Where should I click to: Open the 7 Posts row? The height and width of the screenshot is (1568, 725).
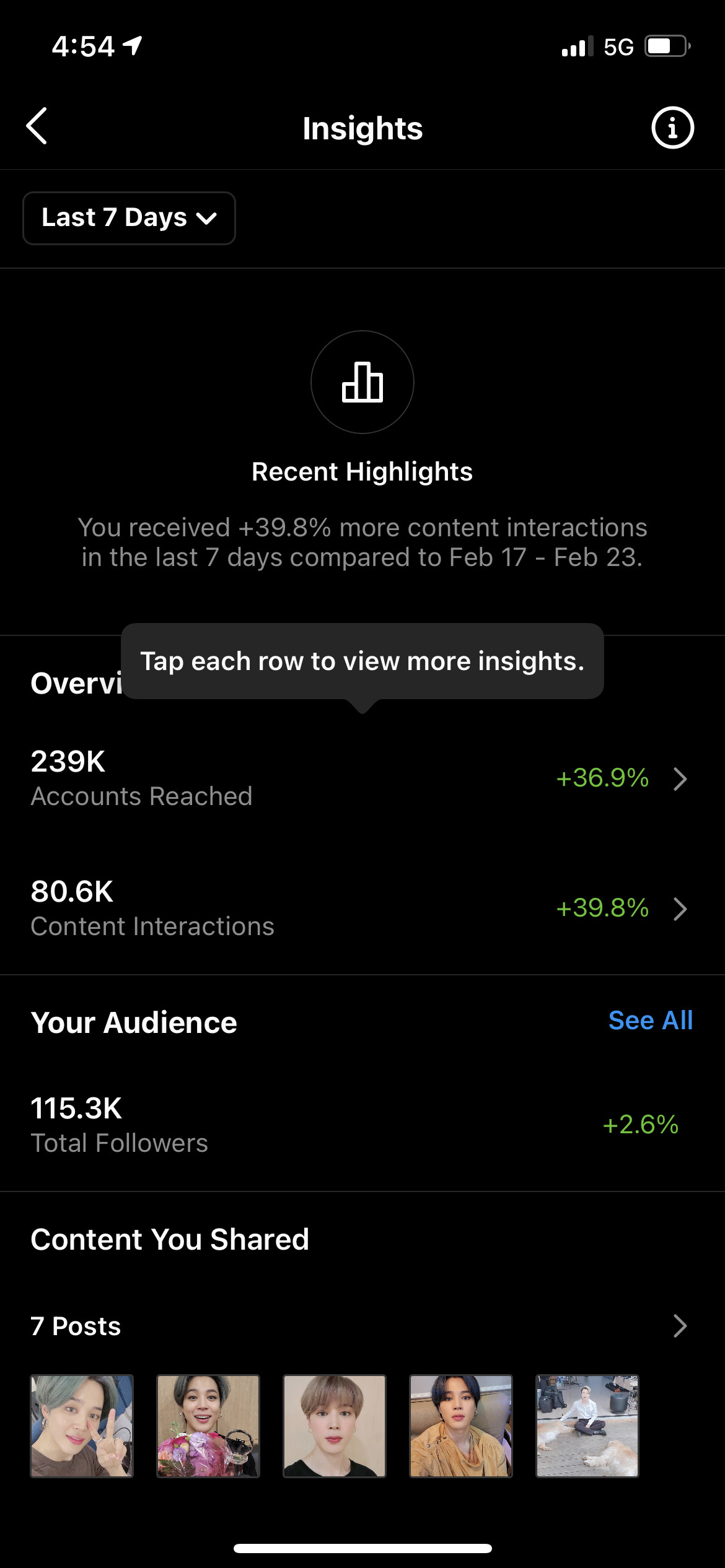(362, 1326)
